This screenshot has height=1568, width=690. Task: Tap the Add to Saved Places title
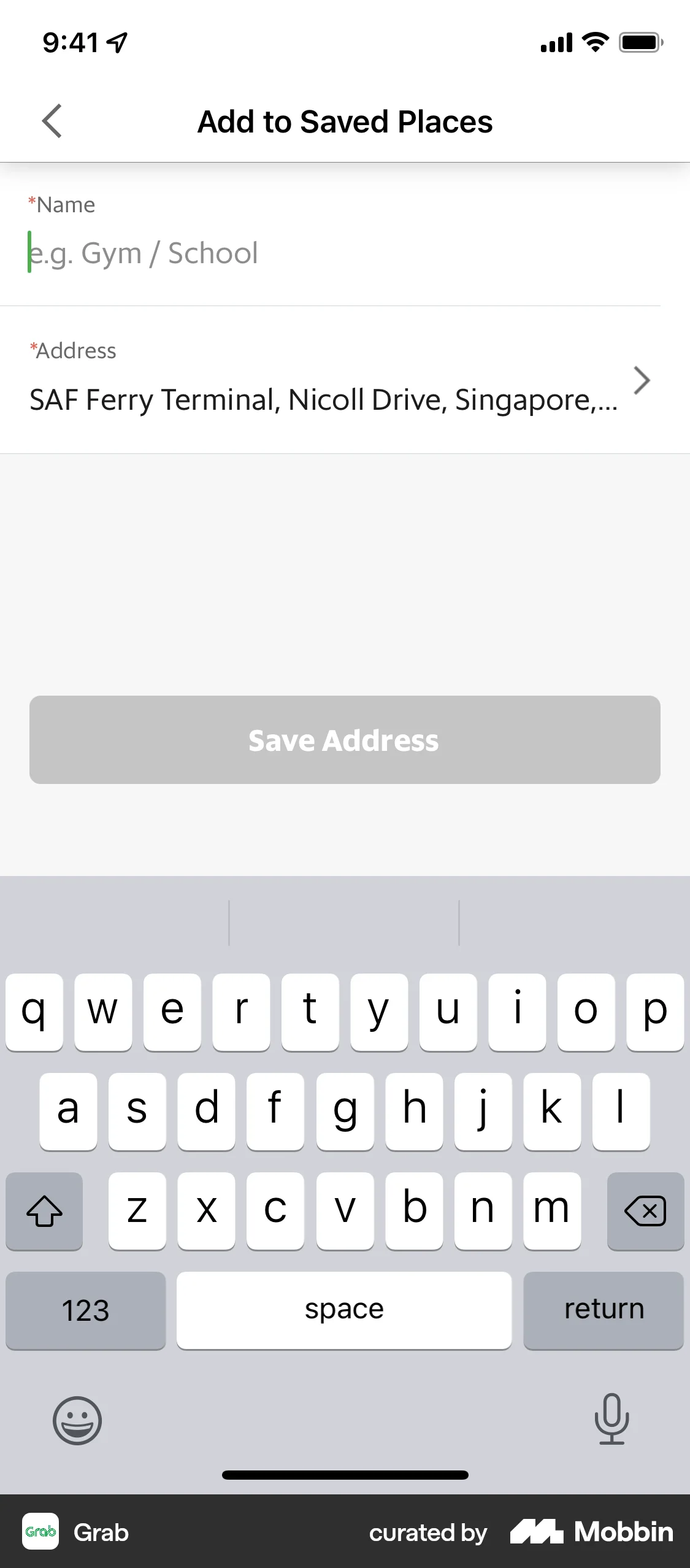(345, 121)
